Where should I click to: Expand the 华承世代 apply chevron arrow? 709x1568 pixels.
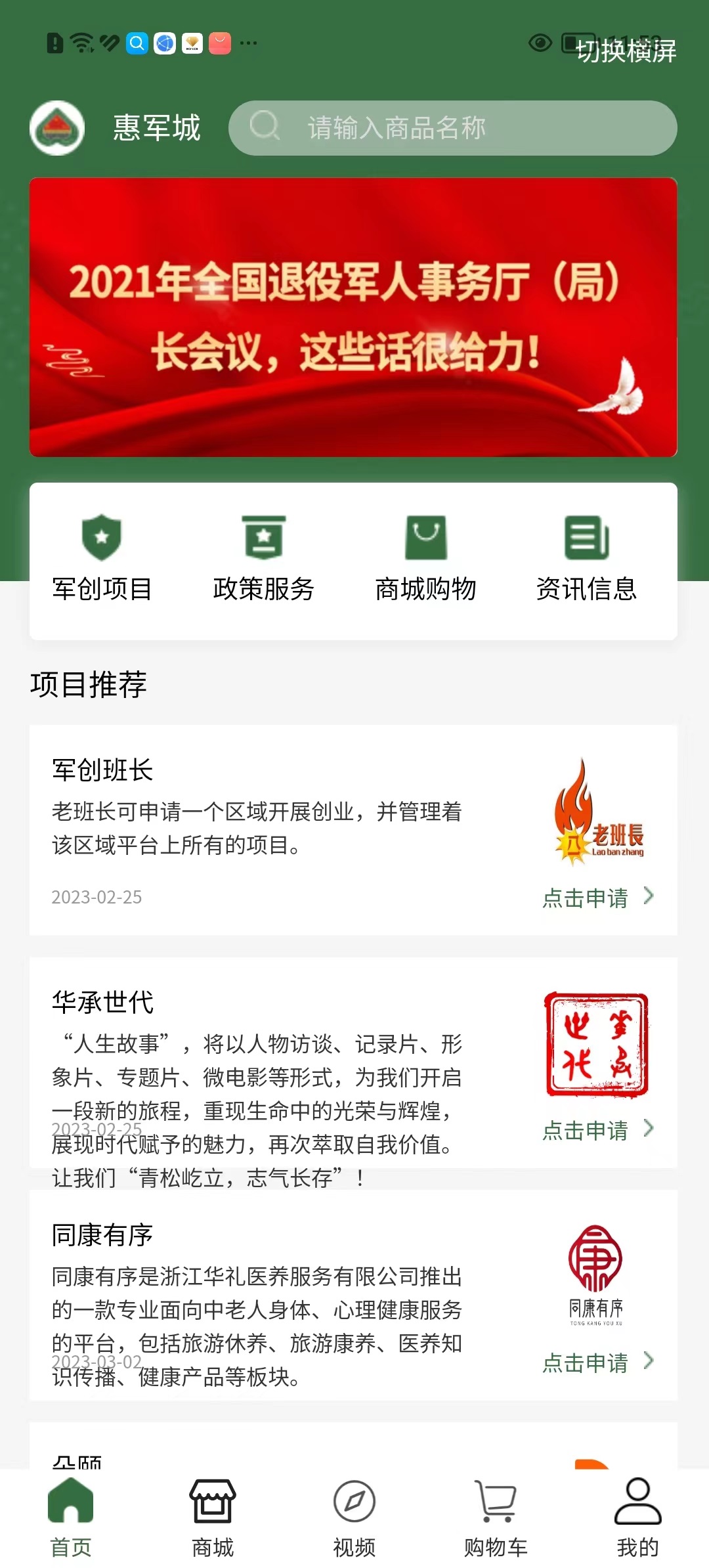point(649,1129)
